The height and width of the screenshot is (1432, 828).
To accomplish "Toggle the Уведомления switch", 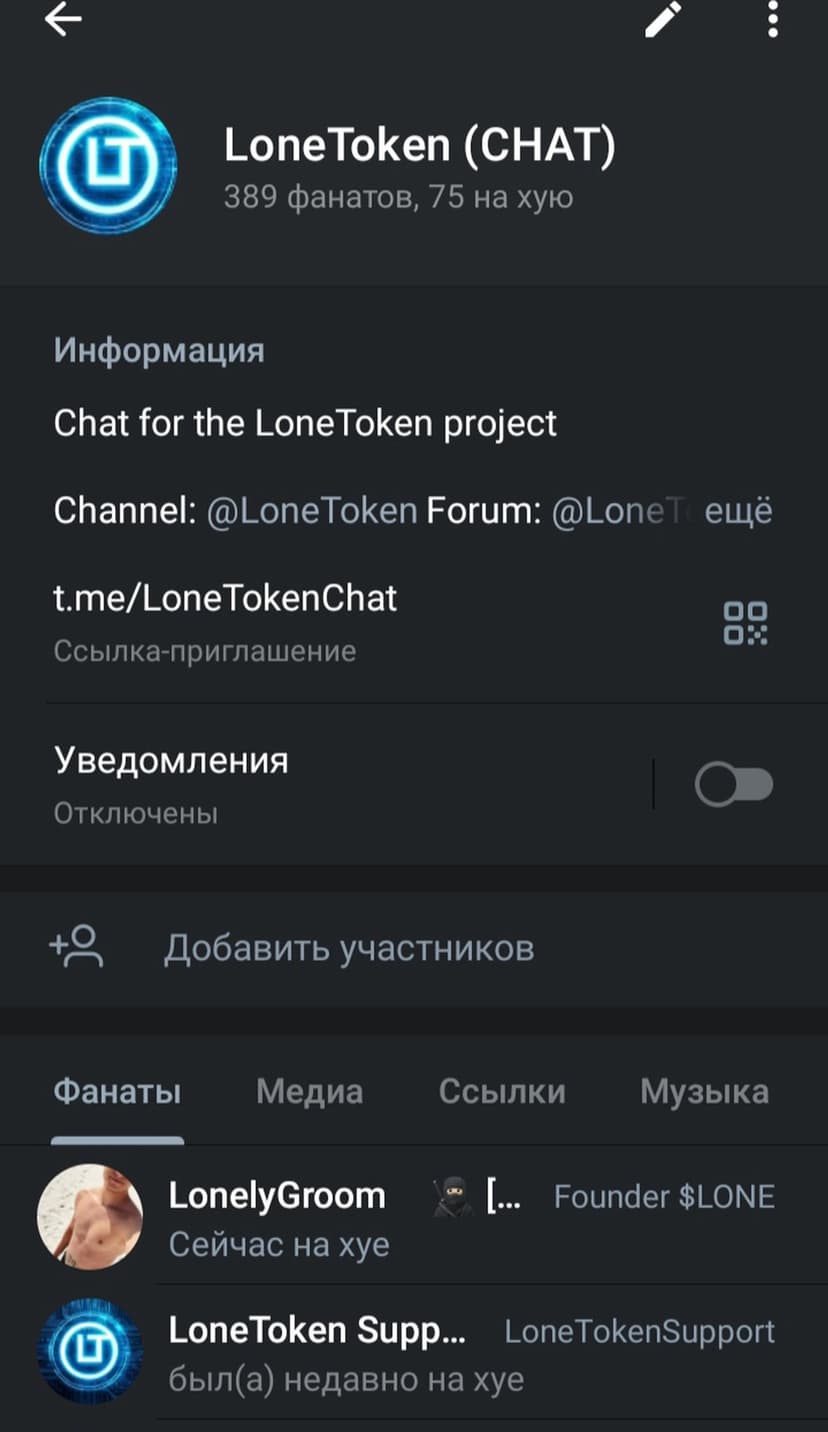I will [x=734, y=785].
